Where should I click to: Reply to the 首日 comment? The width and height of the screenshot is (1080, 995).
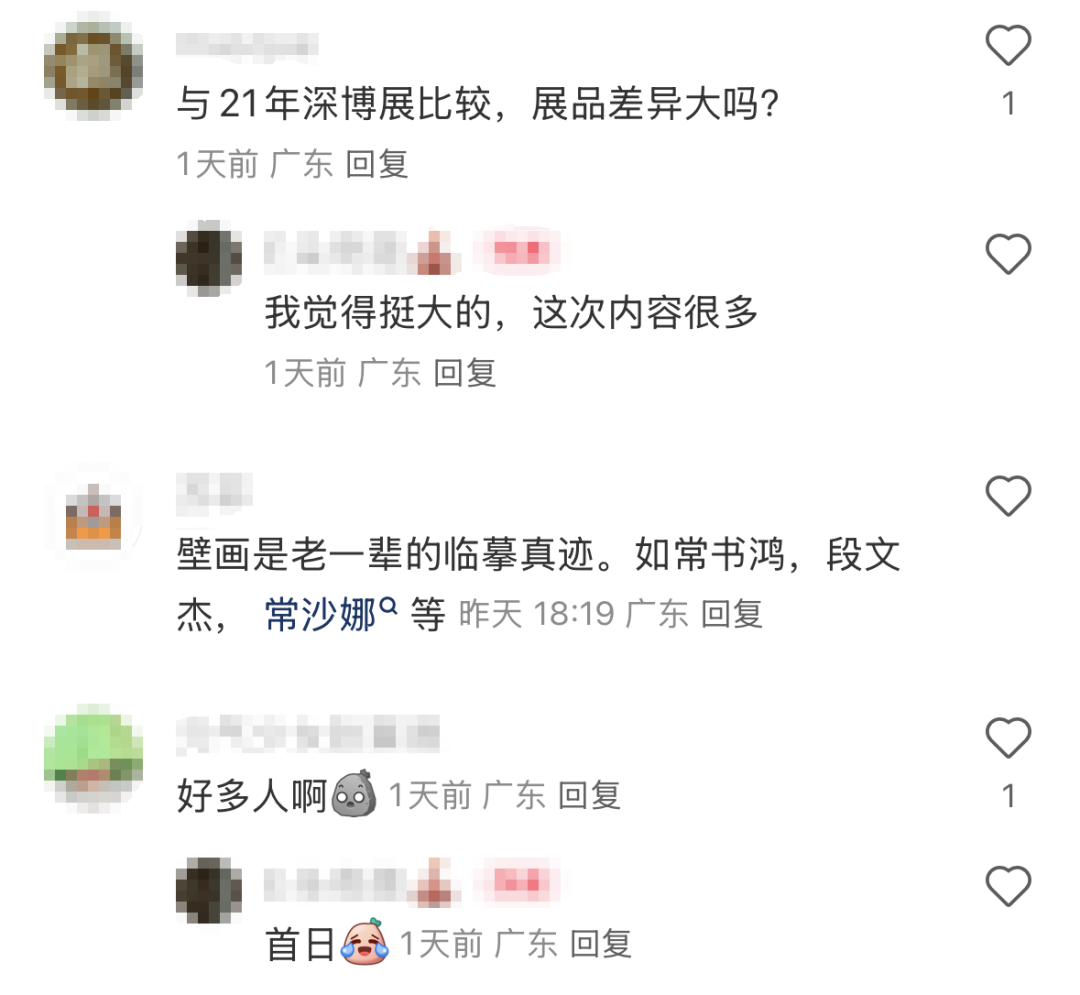(x=601, y=943)
